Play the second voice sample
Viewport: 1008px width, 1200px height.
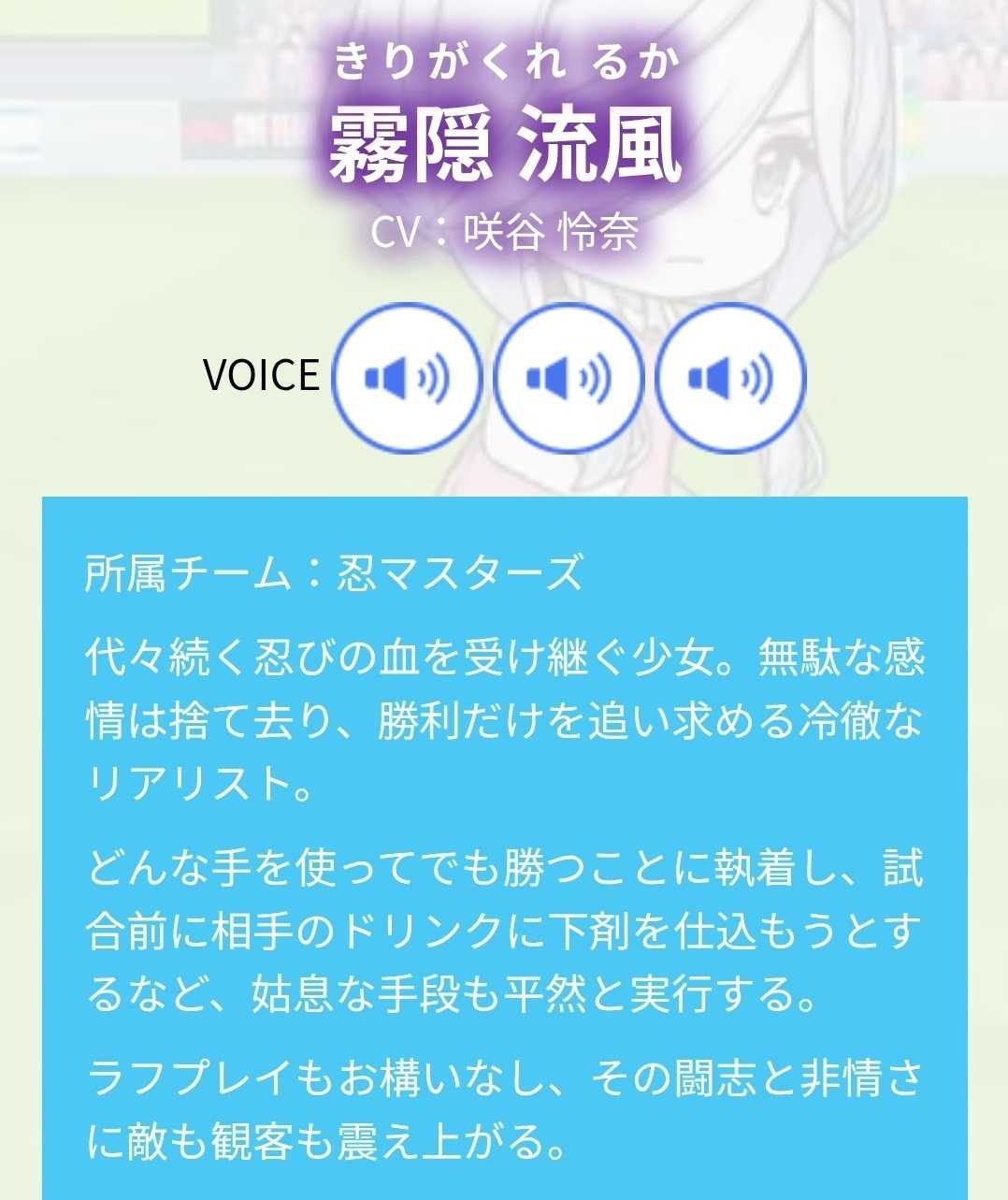pos(569,378)
